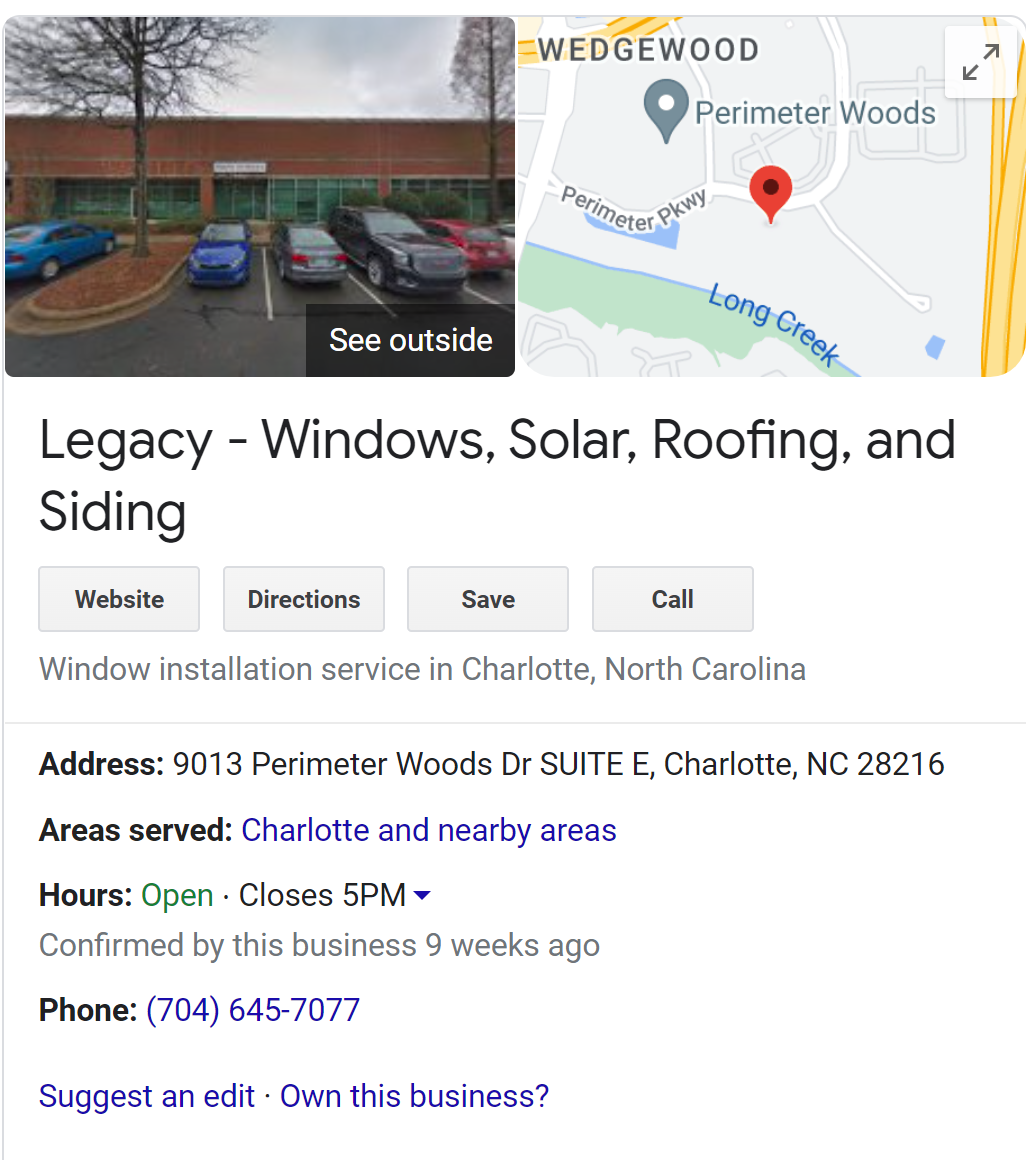
Task: Expand the business hours dropdown
Action: point(422,895)
